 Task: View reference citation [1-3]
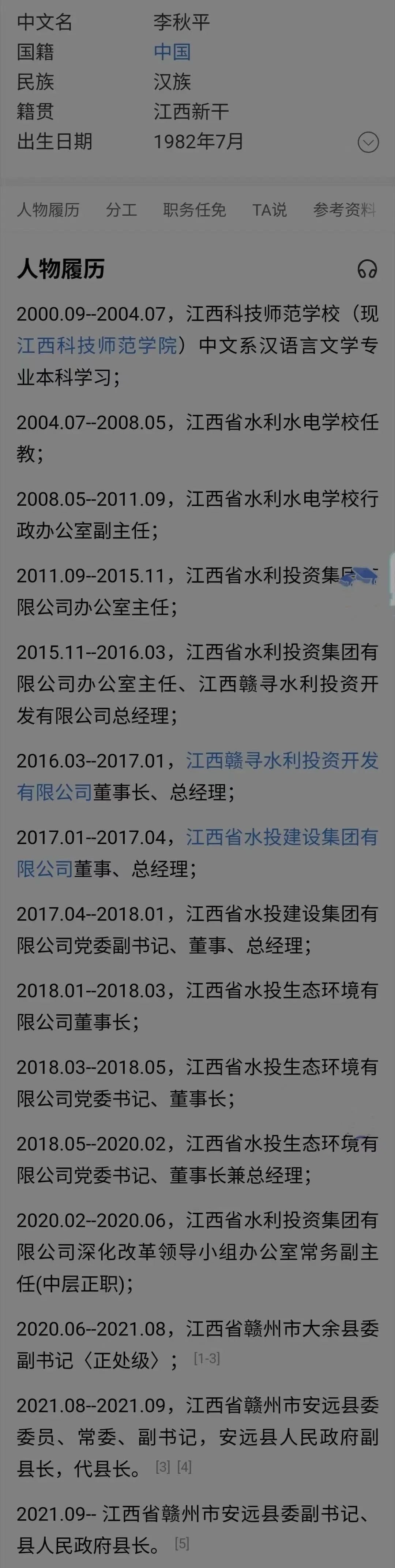[207, 1359]
